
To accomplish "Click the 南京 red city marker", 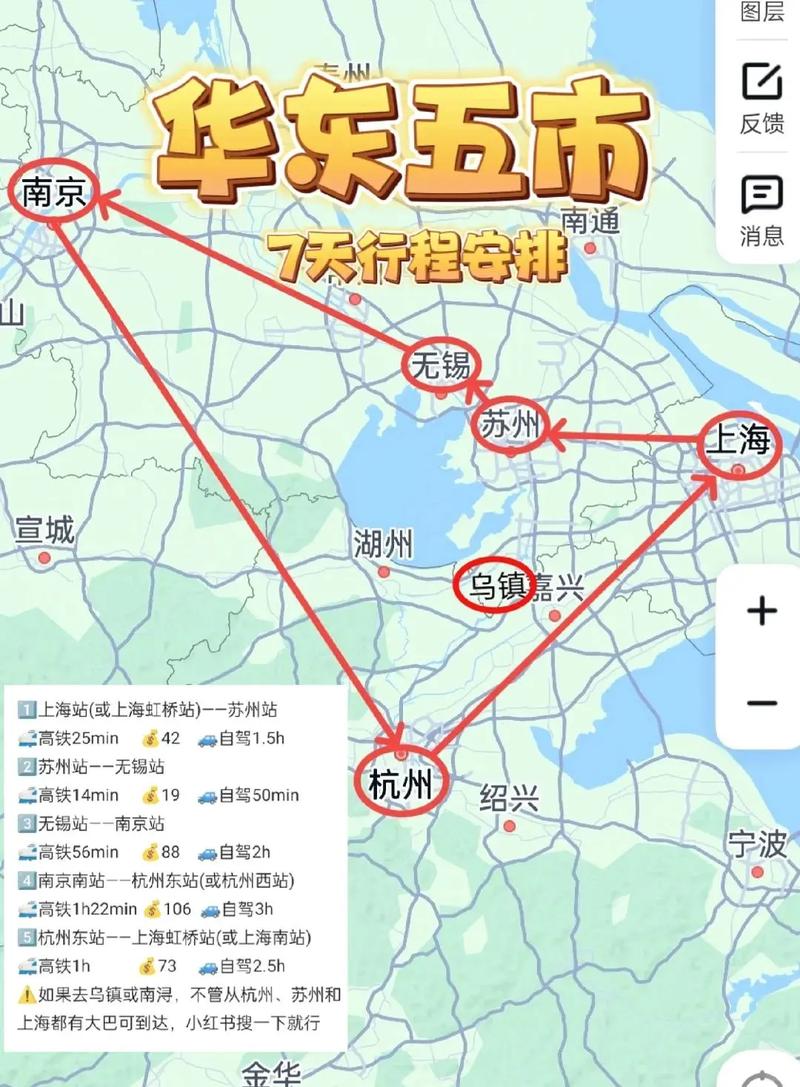I will pyautogui.click(x=52, y=190).
